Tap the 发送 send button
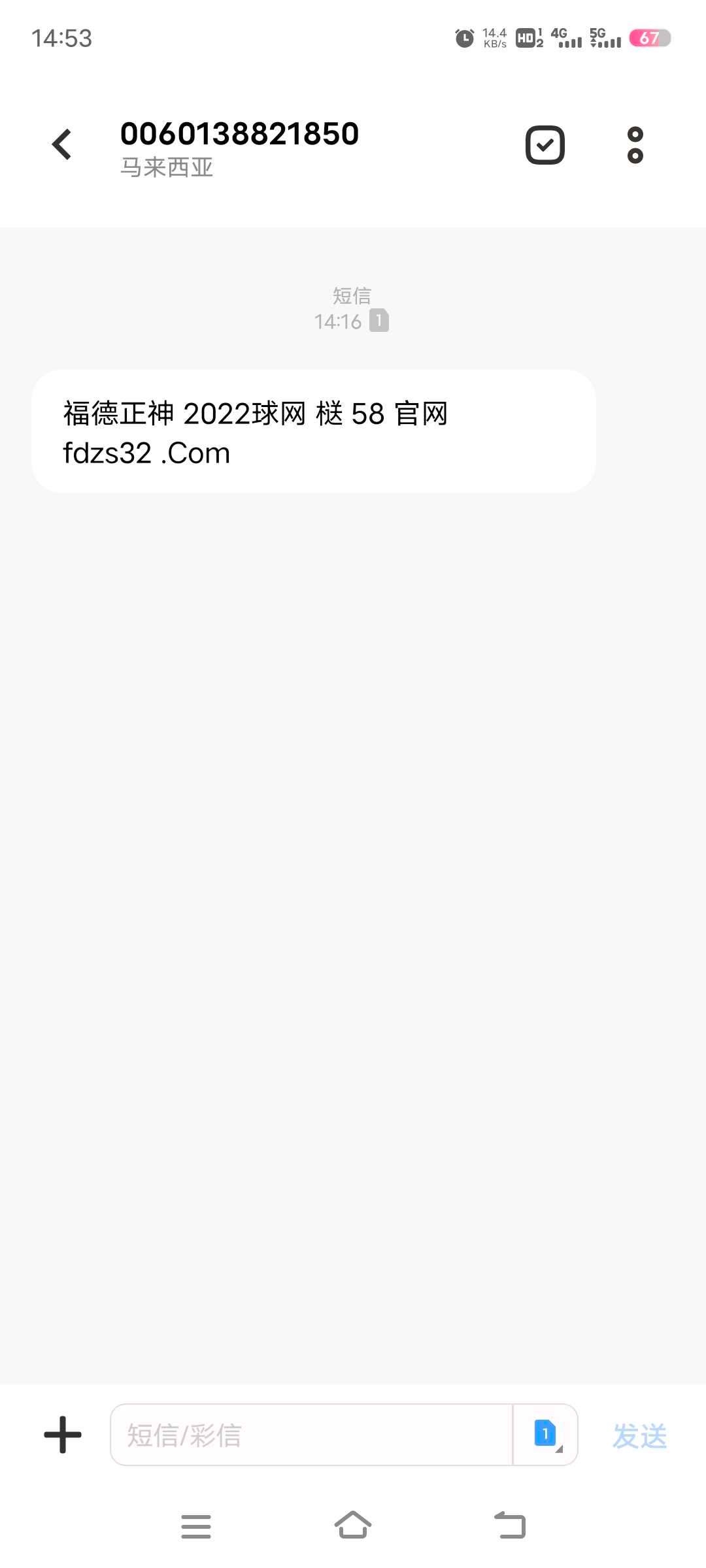Viewport: 706px width, 1568px height. (639, 1435)
